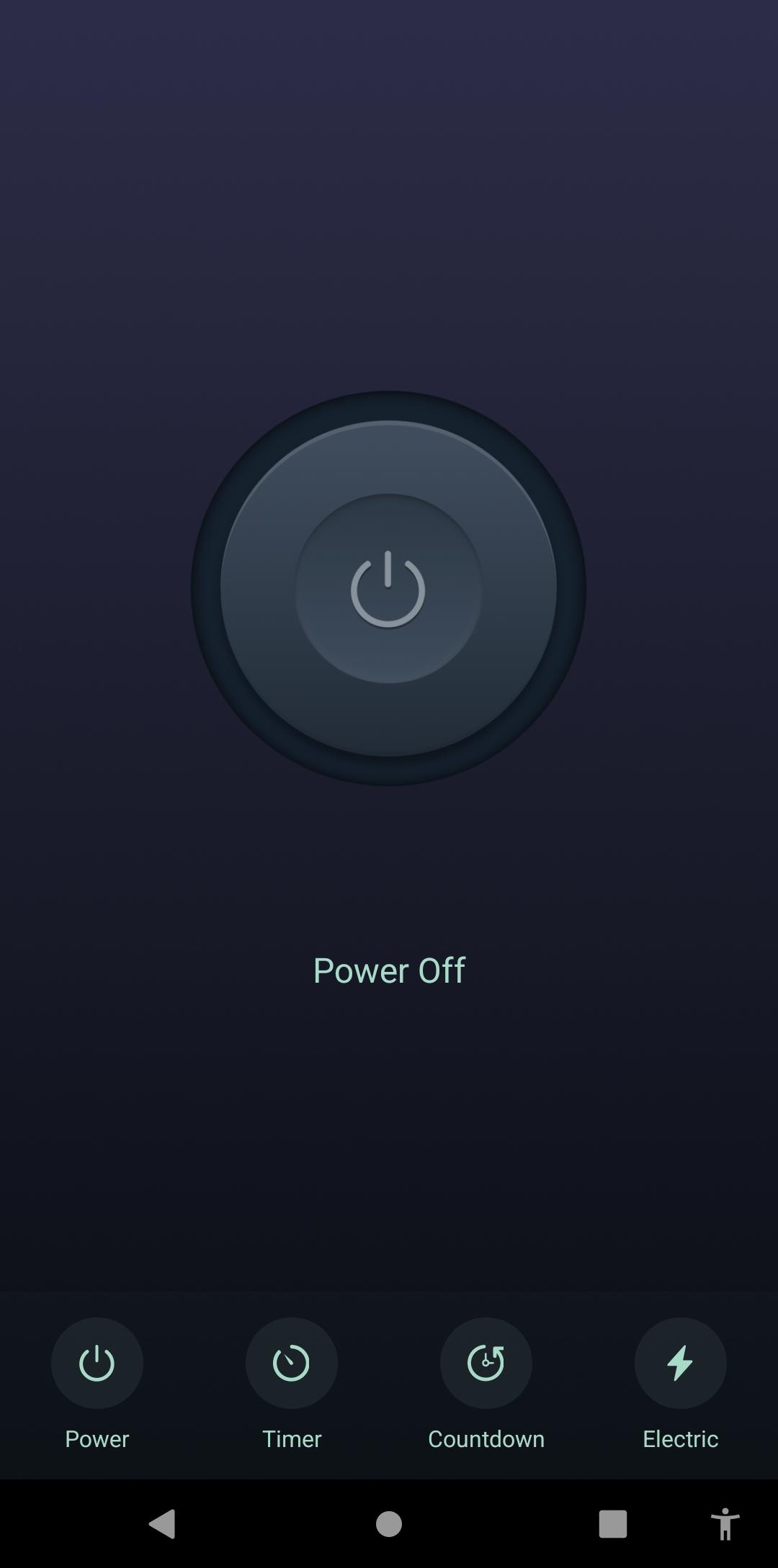778x1568 pixels.
Task: Select the Power option in bottom bar
Action: point(97,1363)
